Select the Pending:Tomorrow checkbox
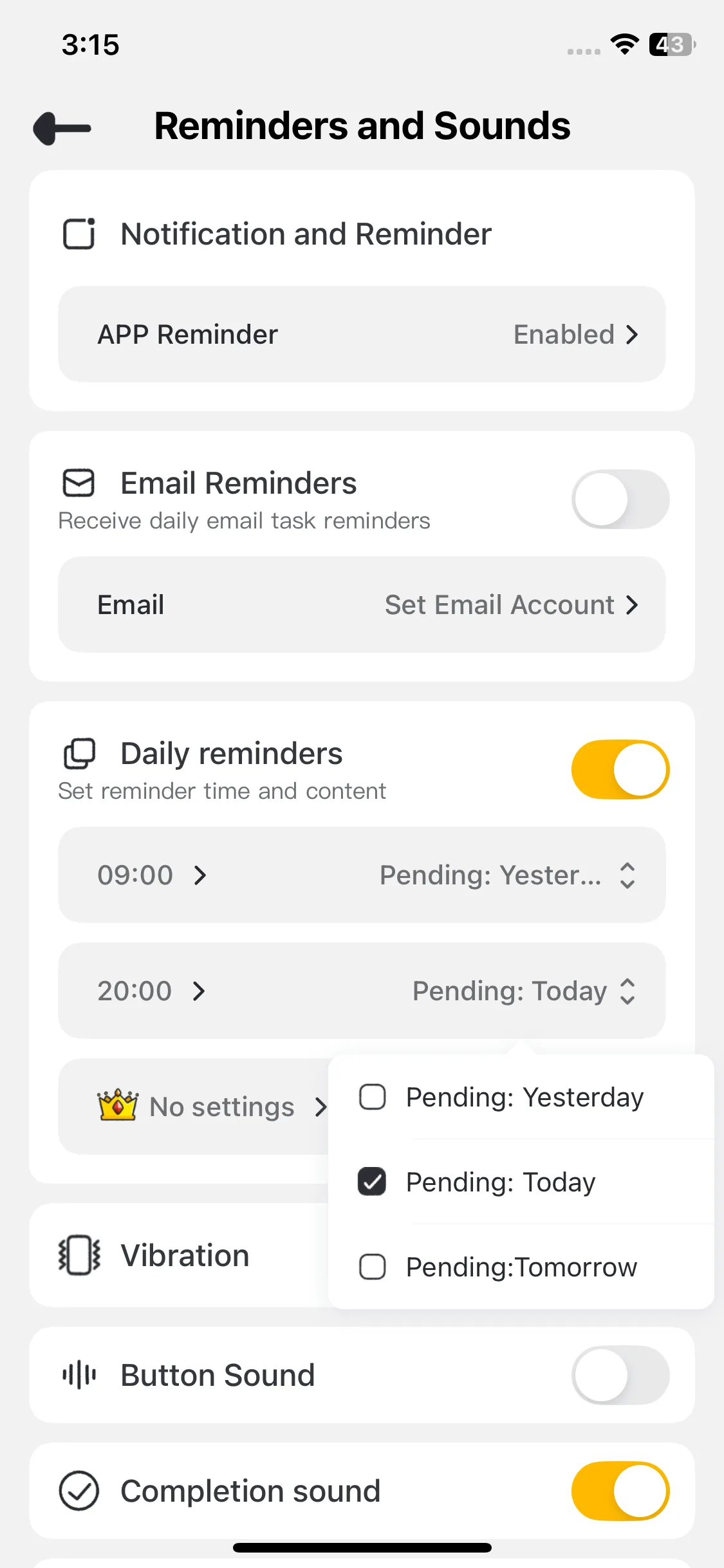The height and width of the screenshot is (1568, 724). pyautogui.click(x=372, y=1267)
